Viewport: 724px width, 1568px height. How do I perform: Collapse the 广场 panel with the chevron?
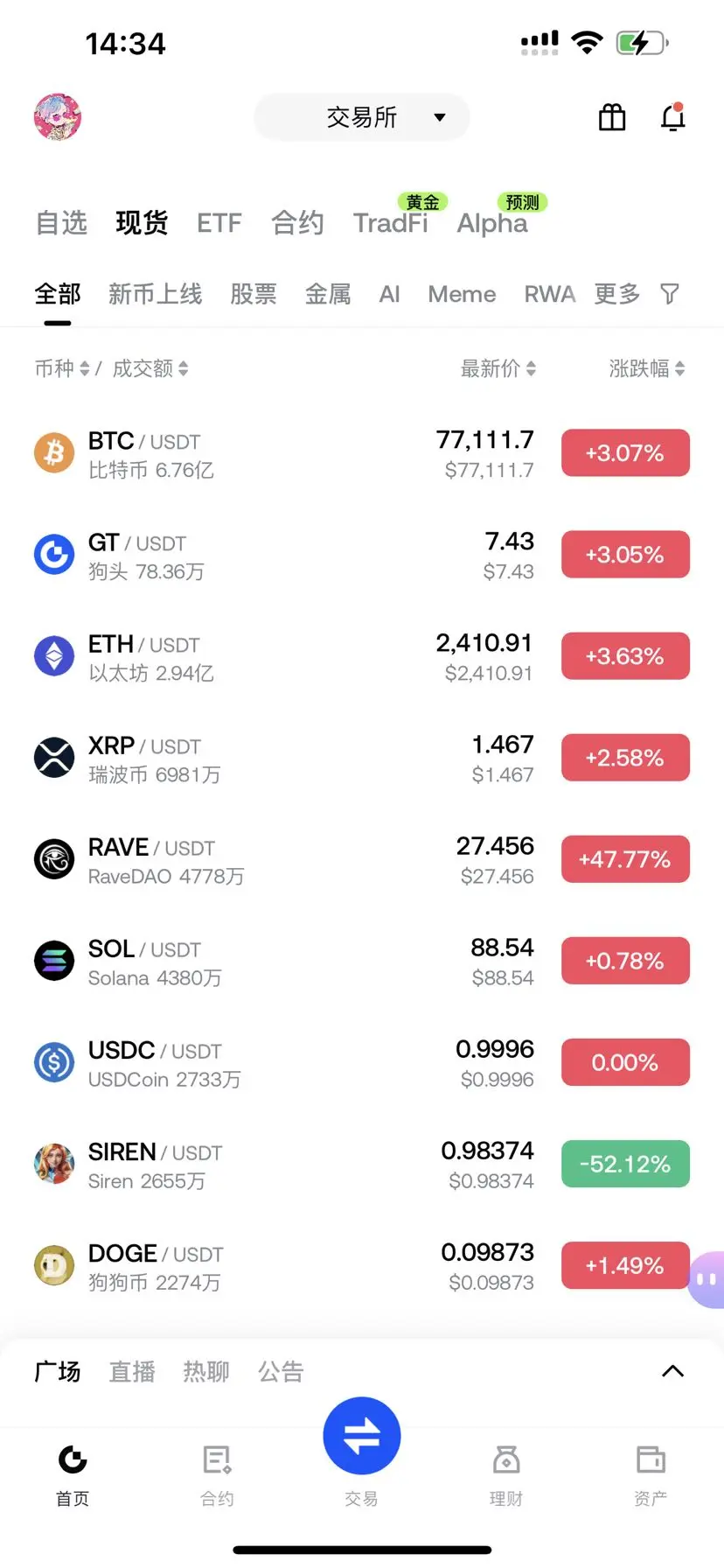[x=672, y=1371]
